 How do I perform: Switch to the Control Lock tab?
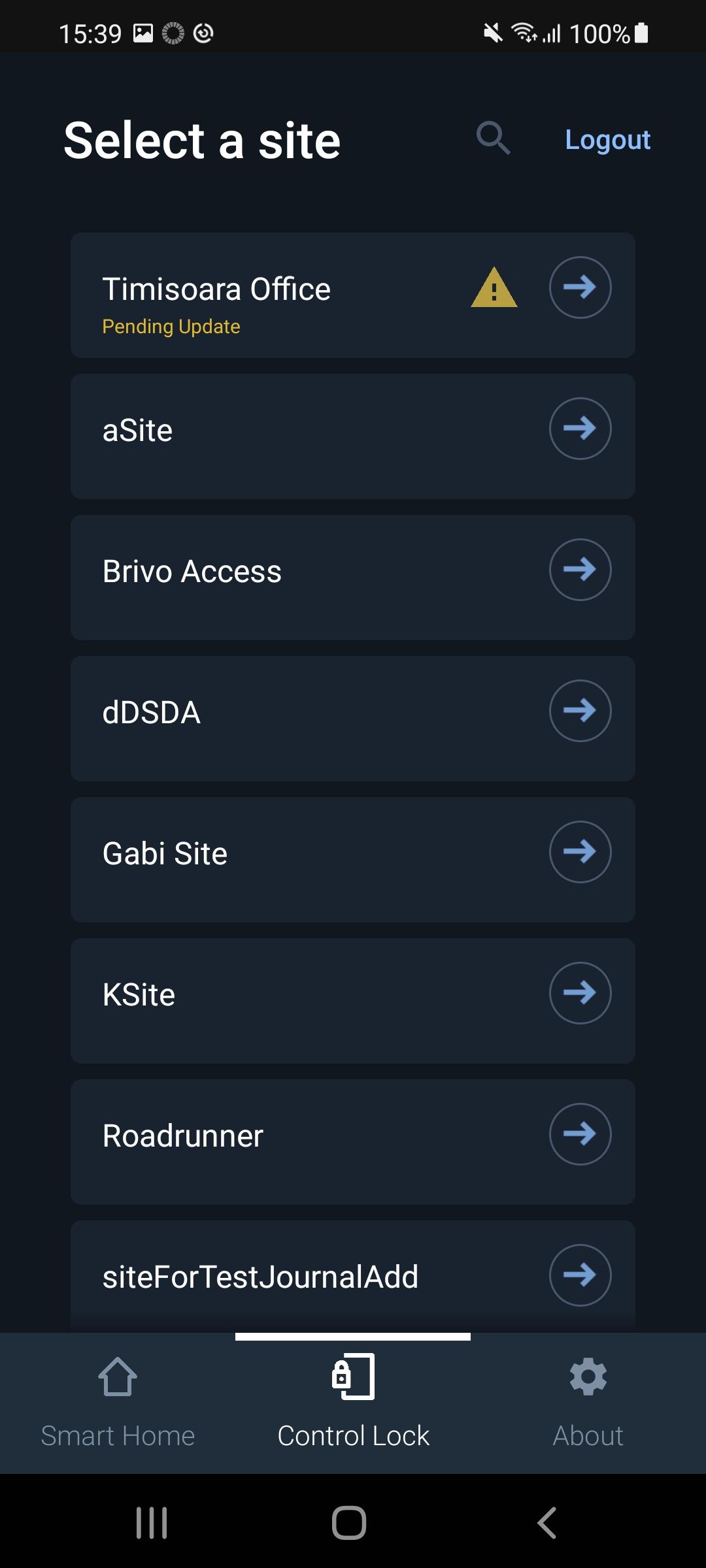[x=353, y=1403]
